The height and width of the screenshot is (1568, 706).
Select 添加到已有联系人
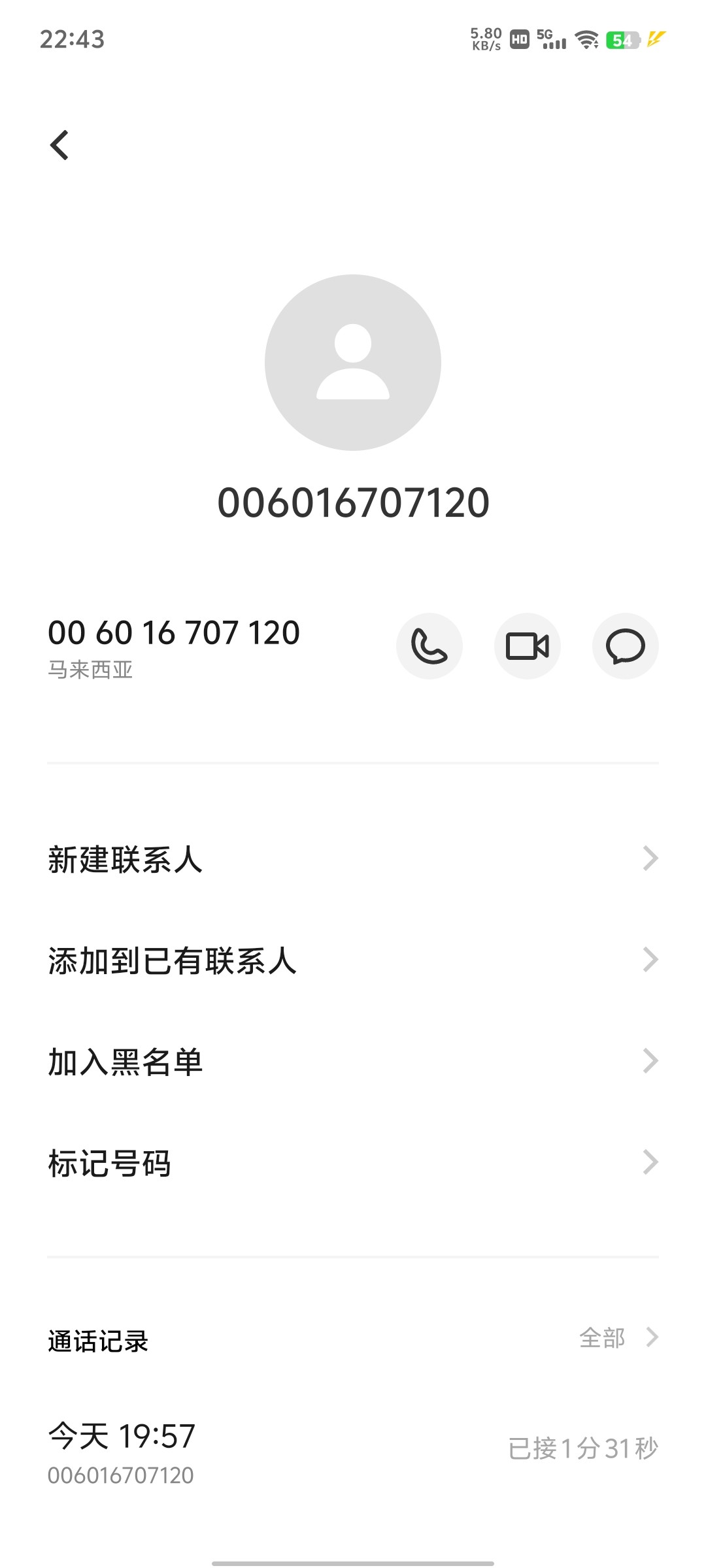[x=353, y=960]
